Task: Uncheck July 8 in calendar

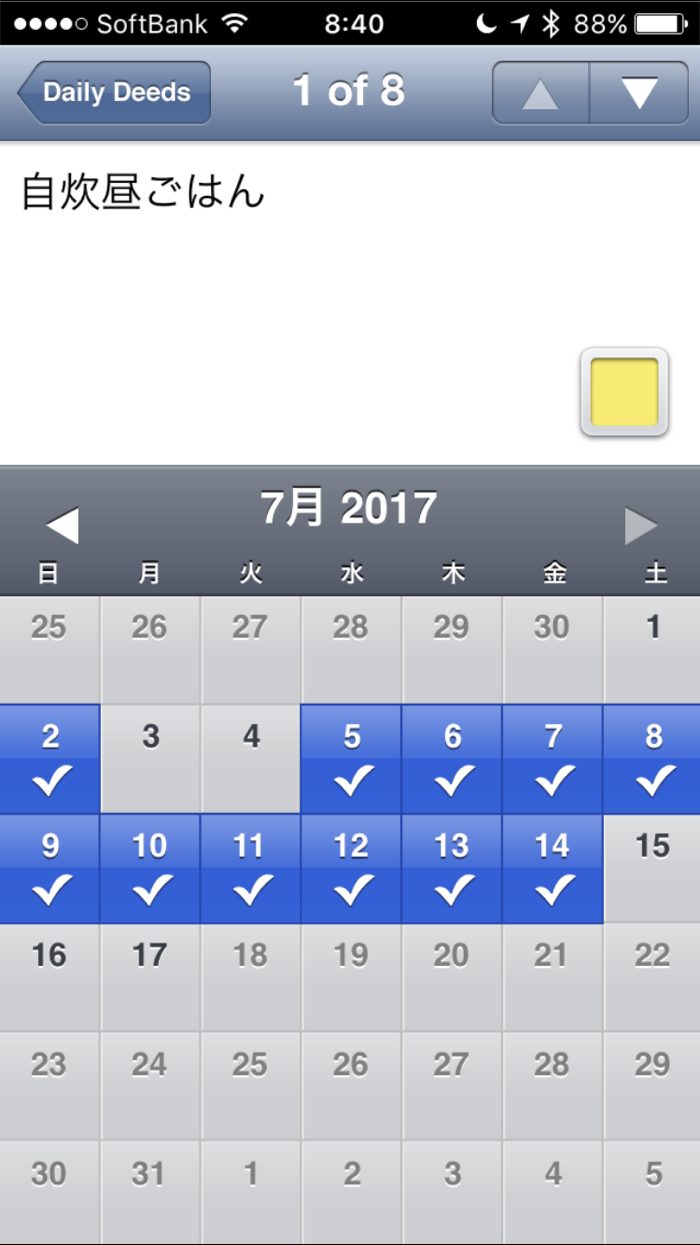Action: [x=653, y=759]
